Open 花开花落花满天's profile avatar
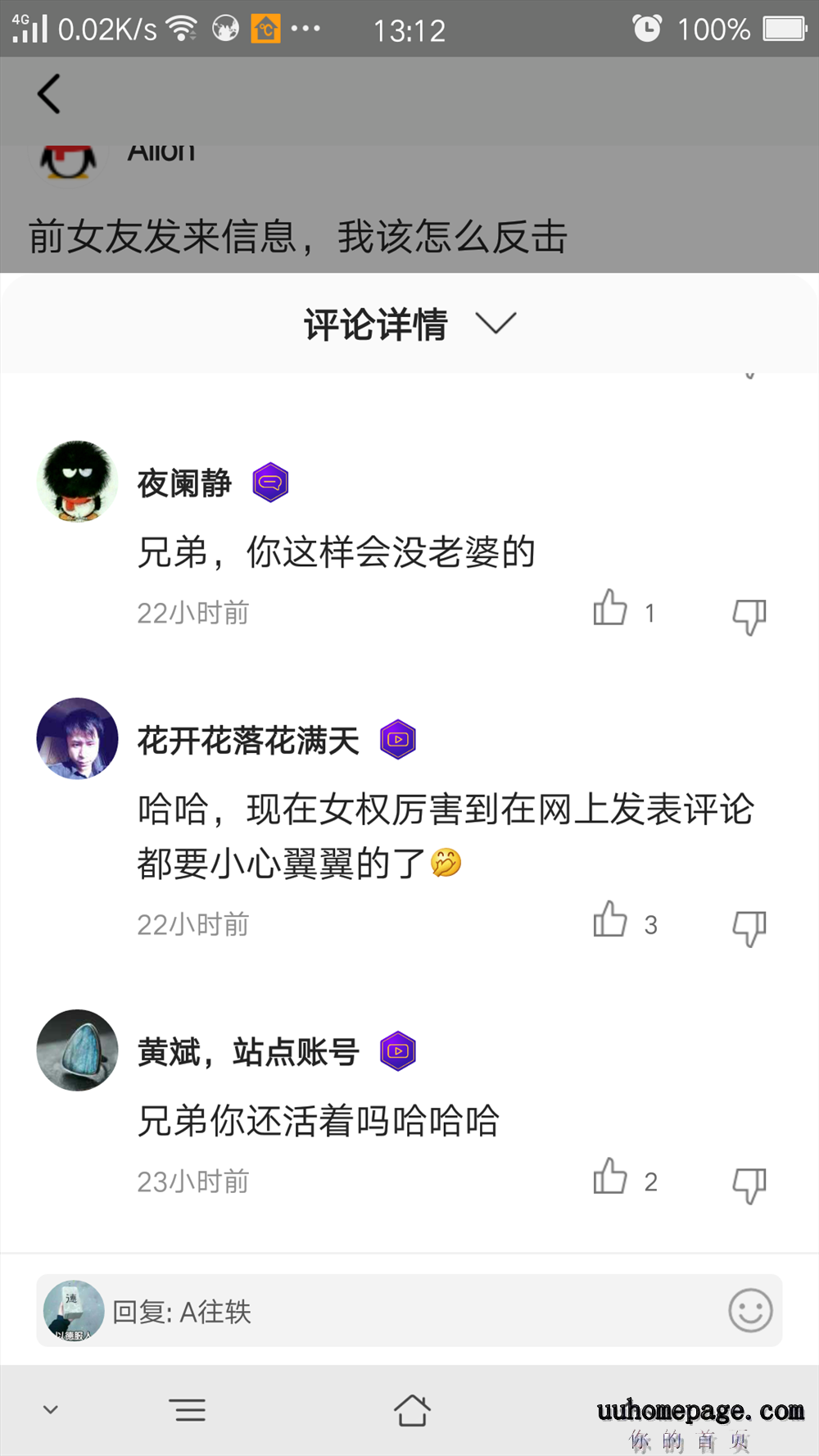Screen dimensions: 819x1456 pyautogui.click(x=78, y=738)
